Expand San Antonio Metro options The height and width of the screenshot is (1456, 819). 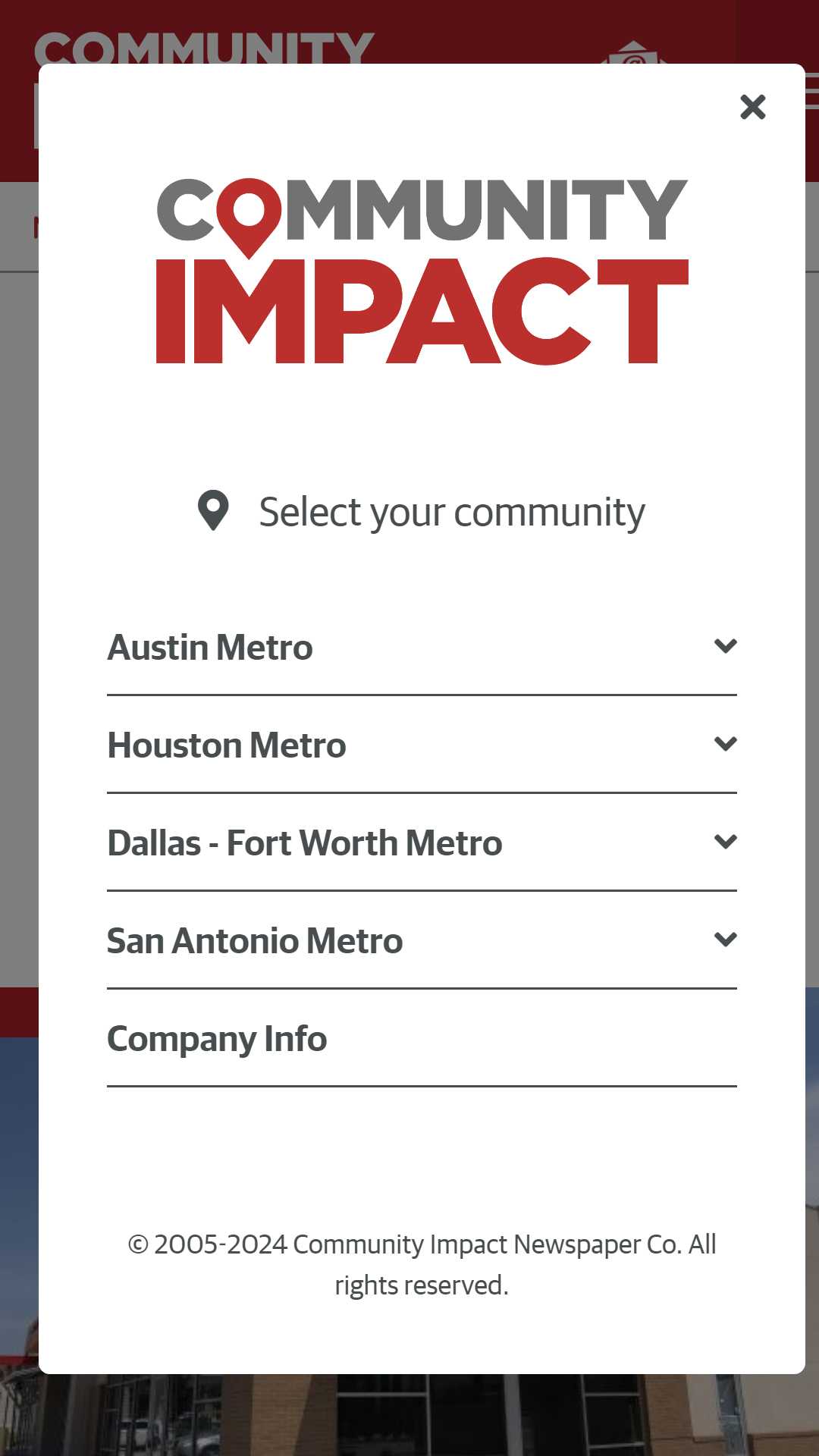(422, 940)
